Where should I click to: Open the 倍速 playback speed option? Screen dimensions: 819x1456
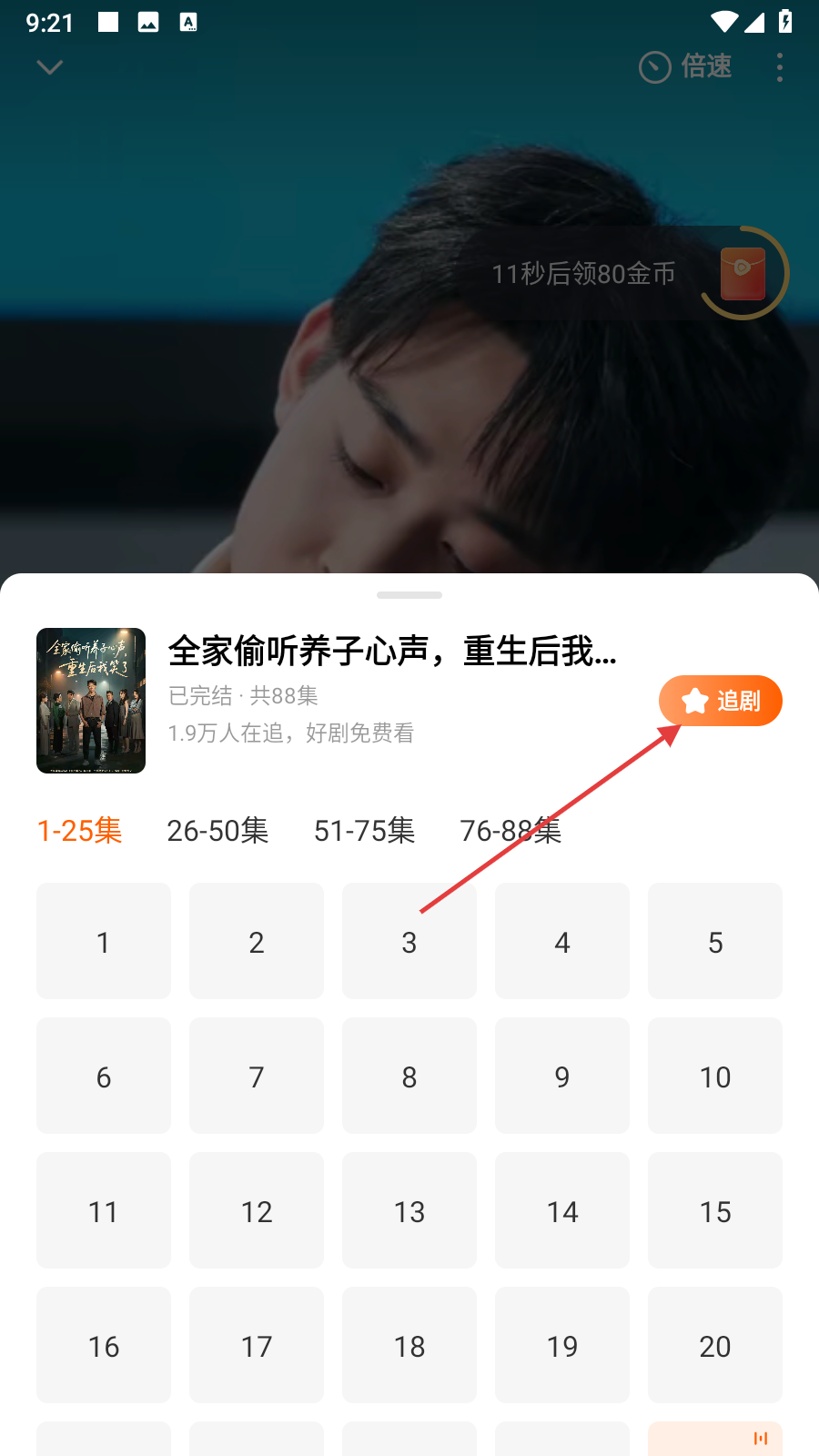[686, 66]
